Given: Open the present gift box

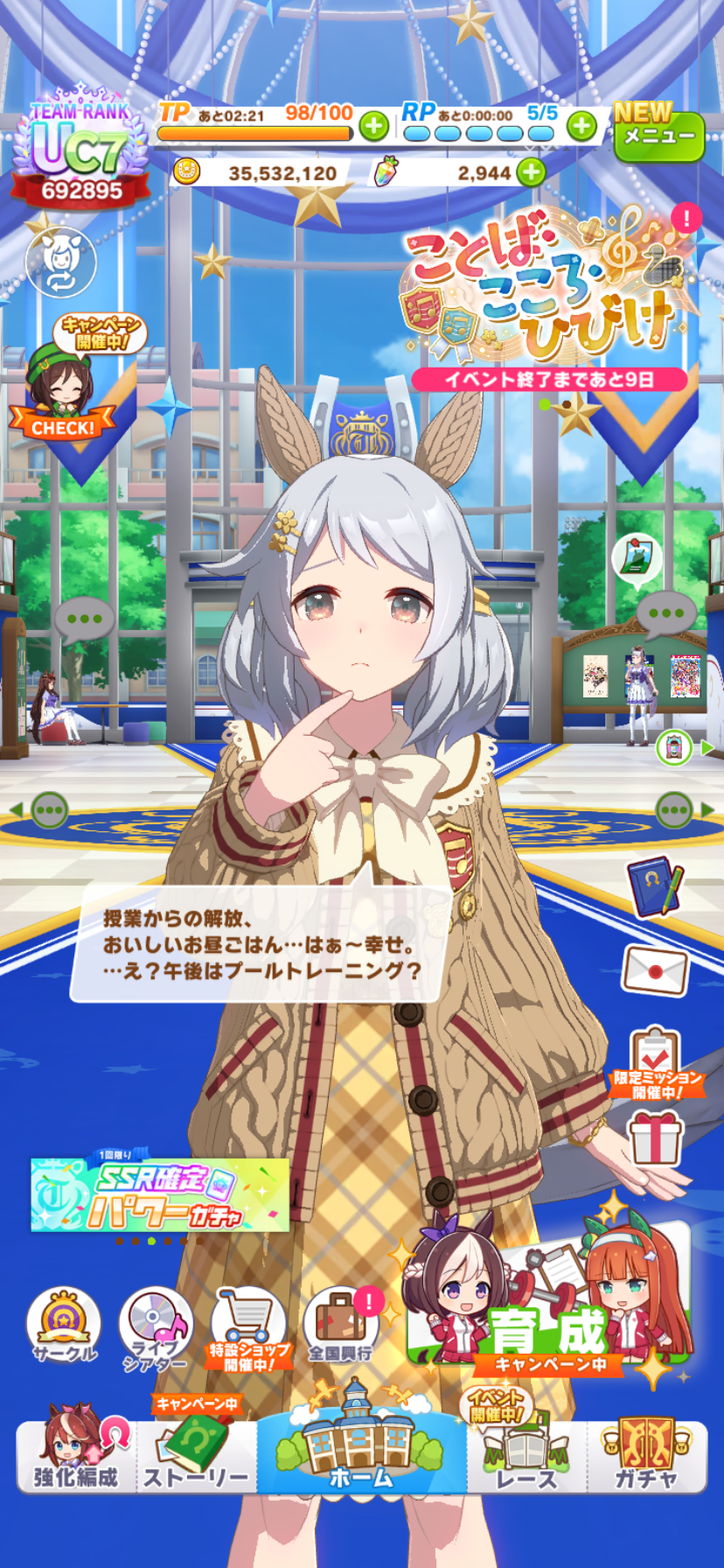Looking at the screenshot, I should [x=655, y=1137].
